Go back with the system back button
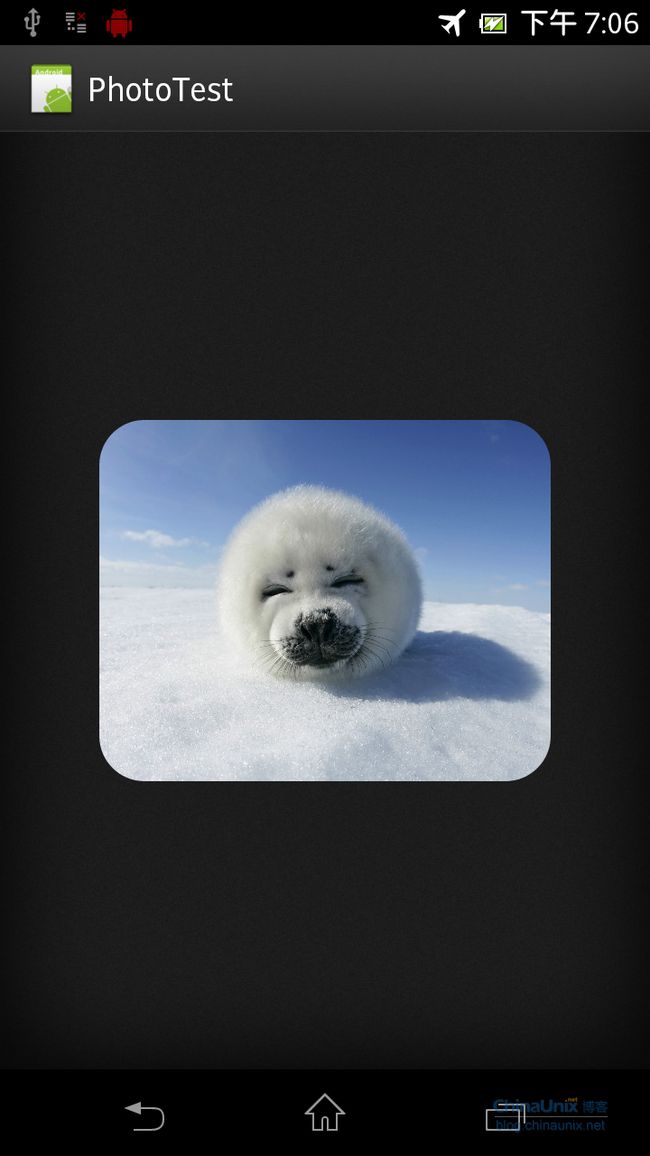 click(144, 1115)
